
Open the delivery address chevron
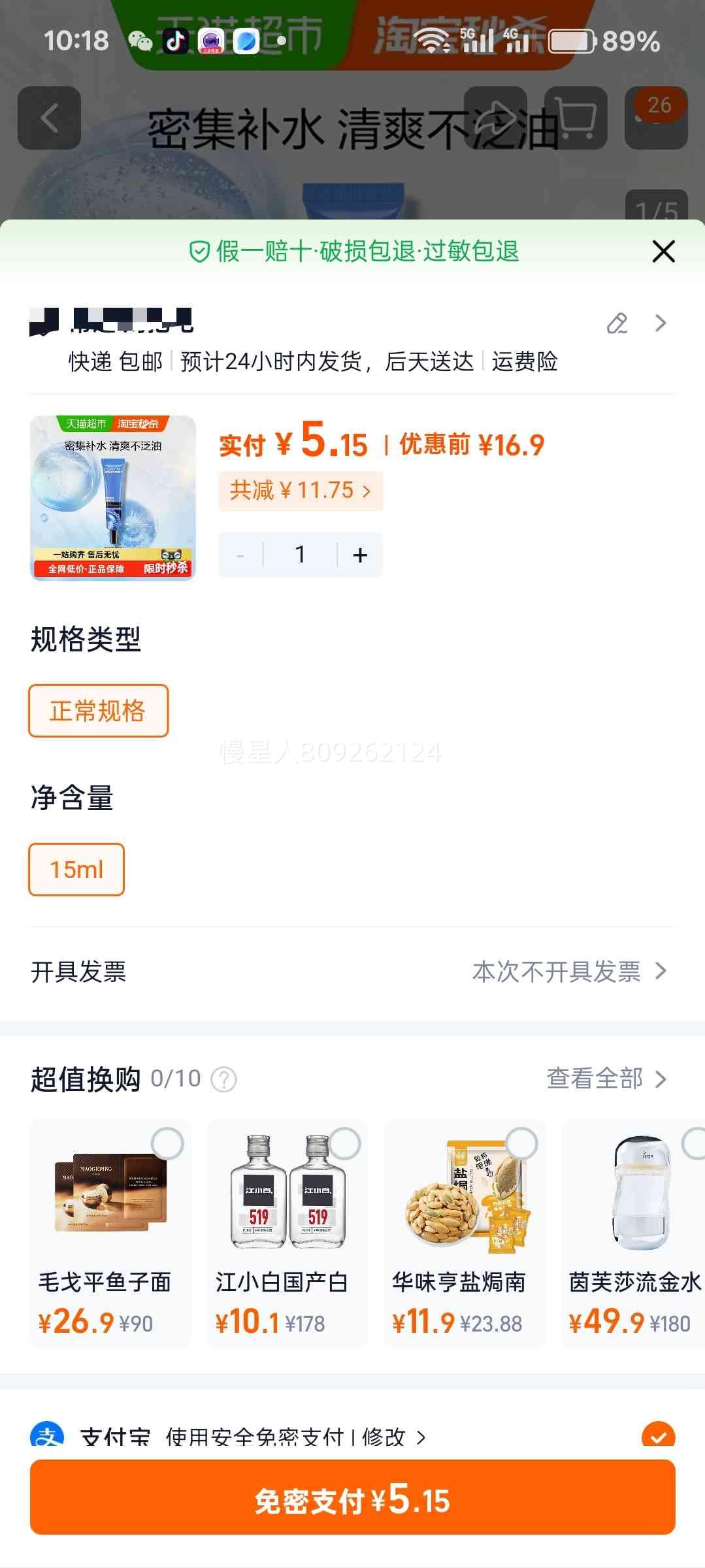point(661,323)
